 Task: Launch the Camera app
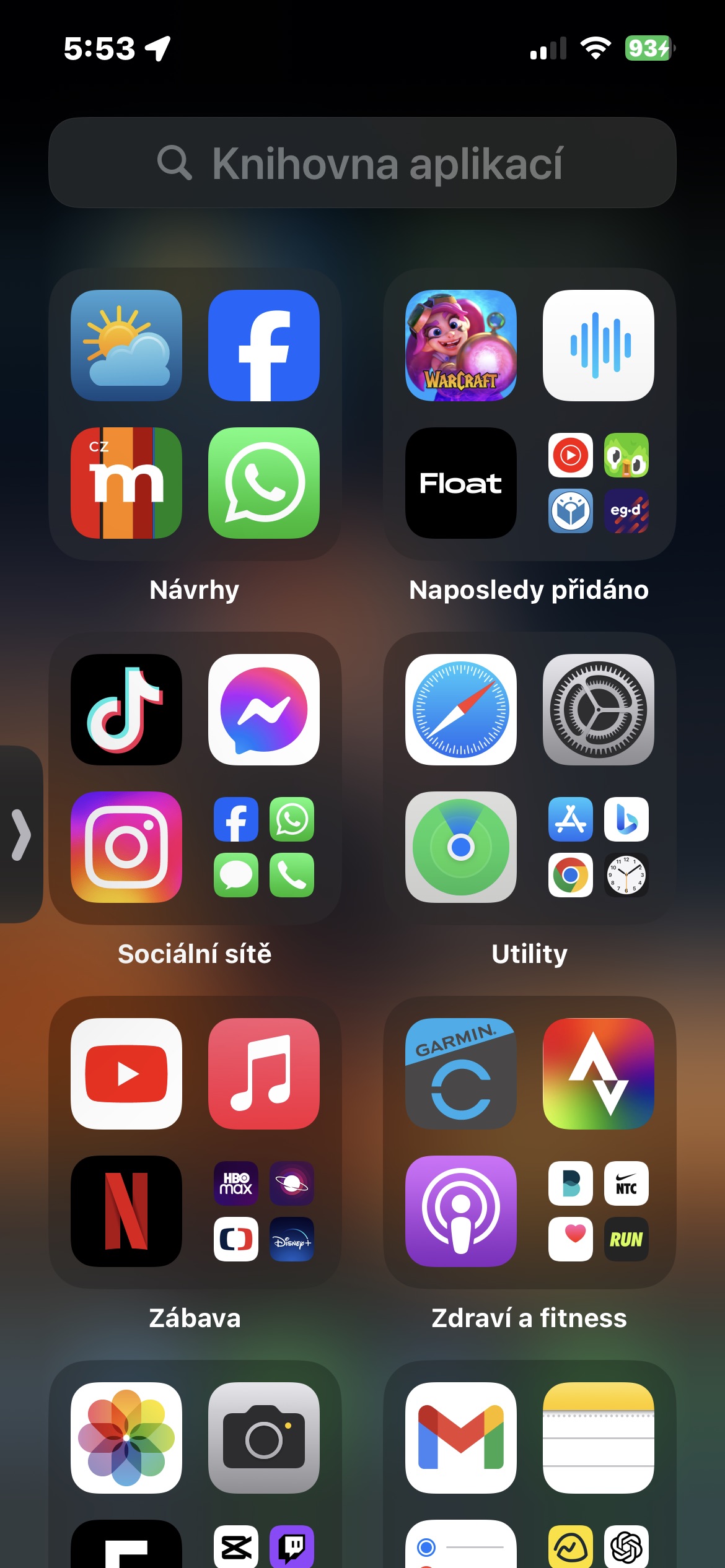(x=264, y=1438)
